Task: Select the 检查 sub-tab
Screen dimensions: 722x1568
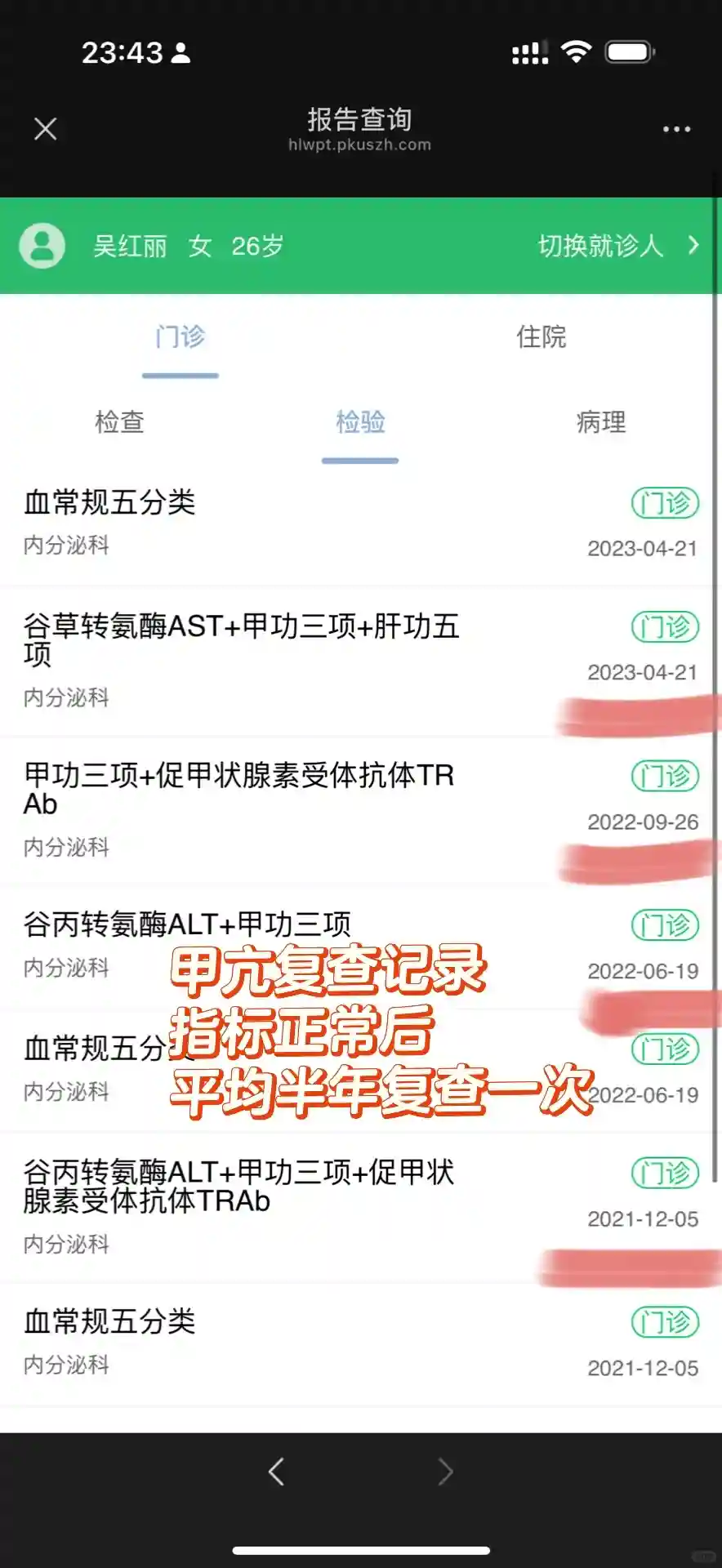Action: [120, 422]
